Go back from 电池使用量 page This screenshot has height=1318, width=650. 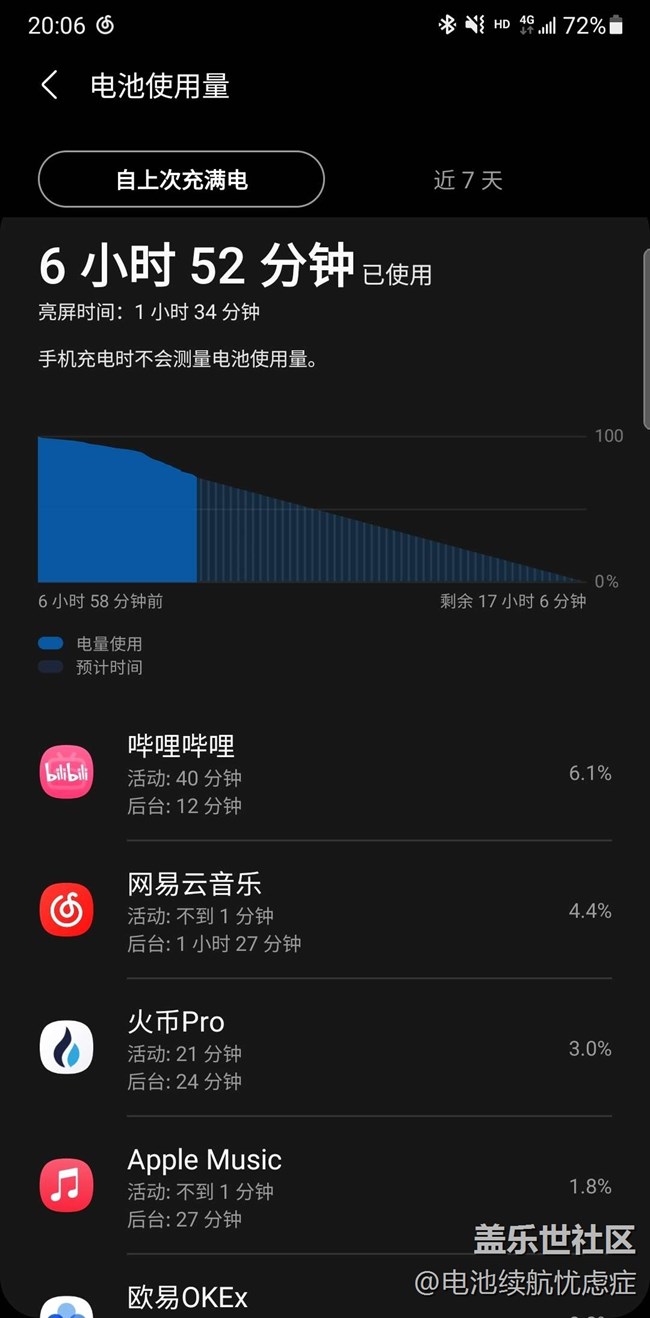(x=49, y=86)
